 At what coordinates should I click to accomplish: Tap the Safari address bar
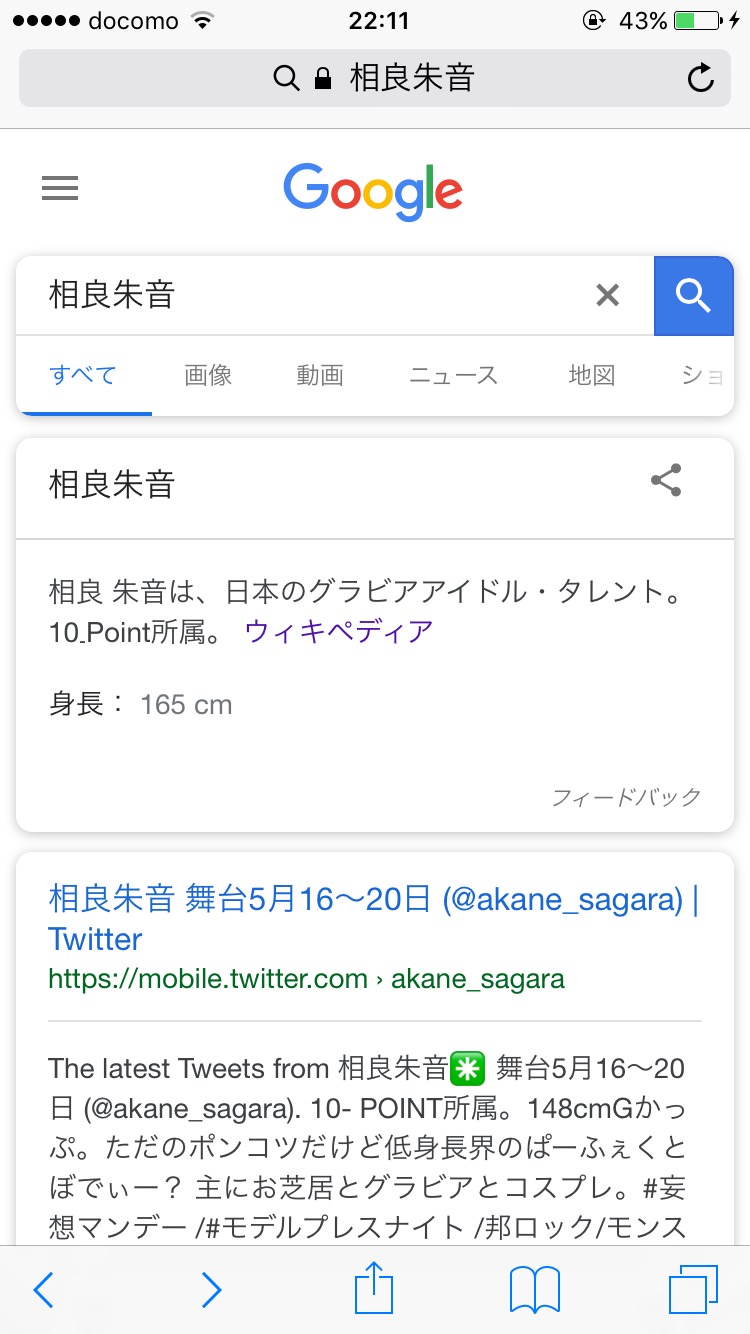click(x=375, y=78)
